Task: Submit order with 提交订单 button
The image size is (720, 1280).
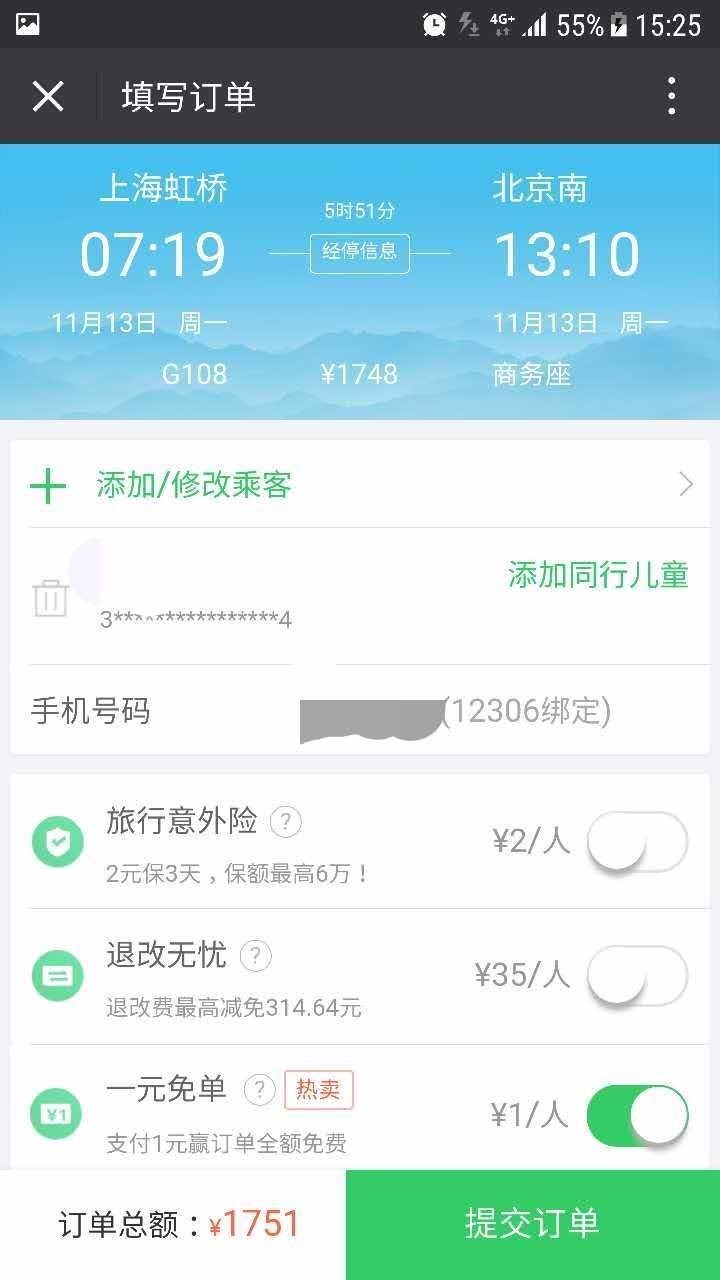Action: point(532,1224)
